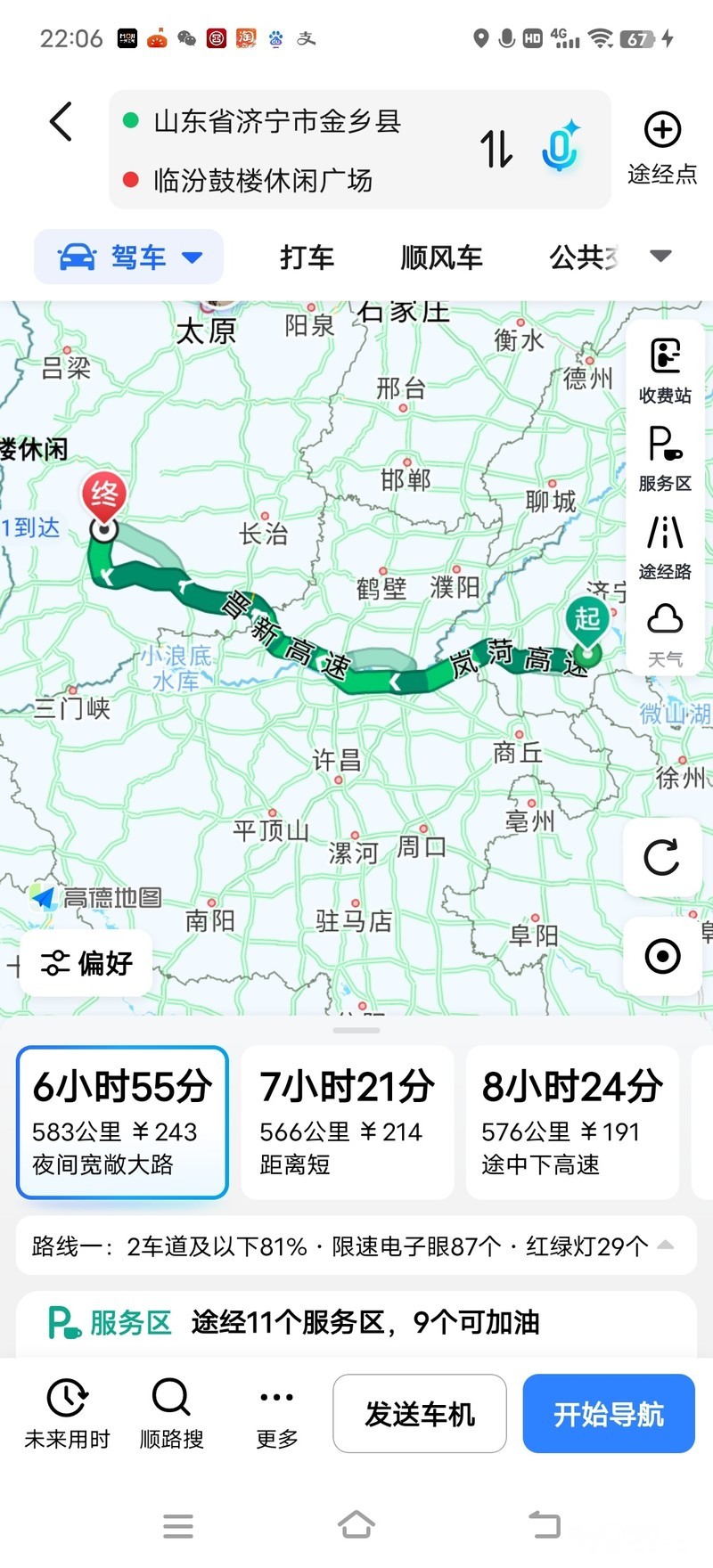
Task: Refresh the route
Action: [662, 857]
